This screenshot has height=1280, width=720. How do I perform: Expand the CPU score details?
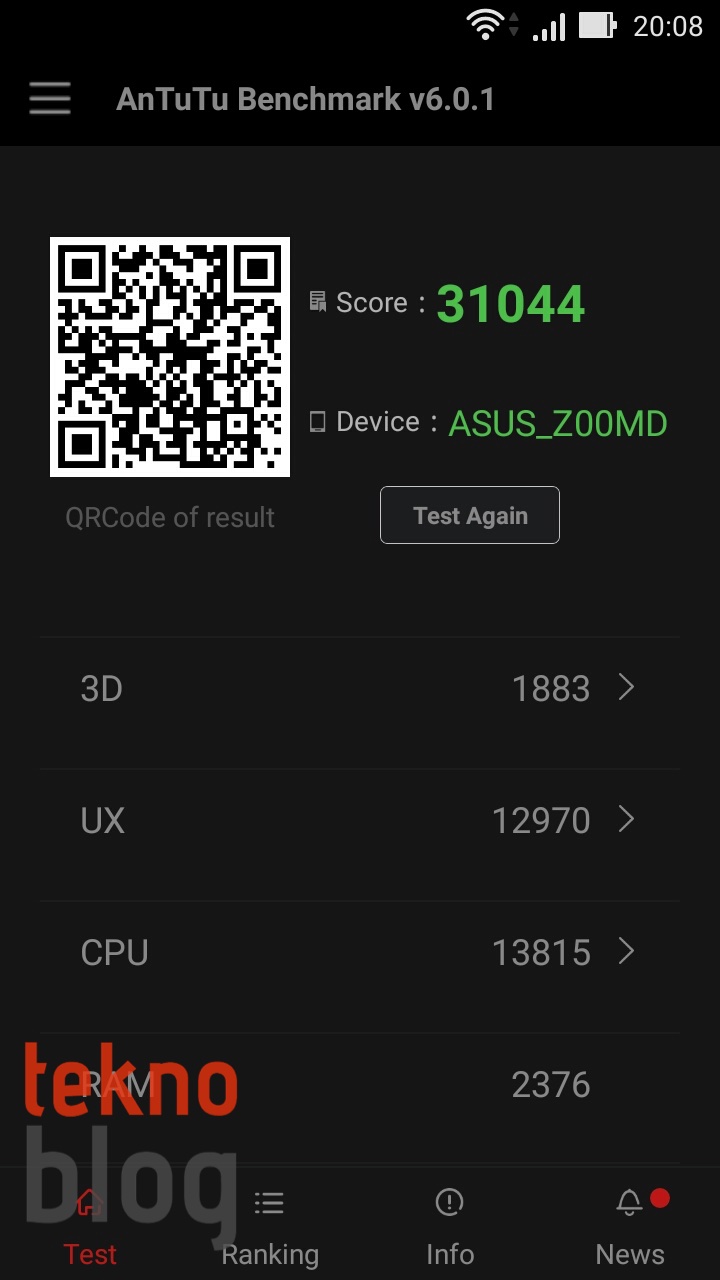tap(360, 952)
